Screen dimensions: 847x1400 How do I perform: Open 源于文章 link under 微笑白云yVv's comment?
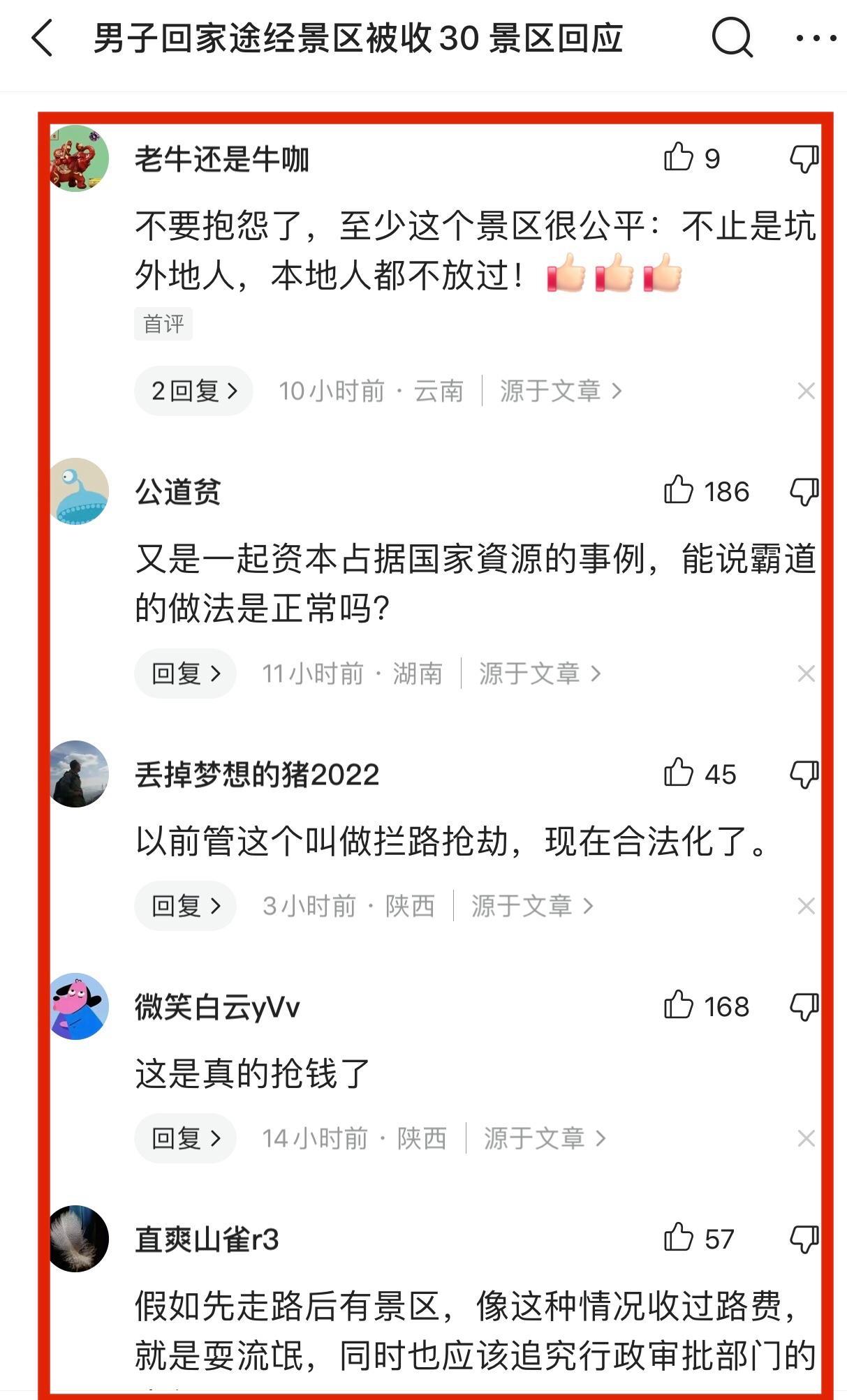544,1138
